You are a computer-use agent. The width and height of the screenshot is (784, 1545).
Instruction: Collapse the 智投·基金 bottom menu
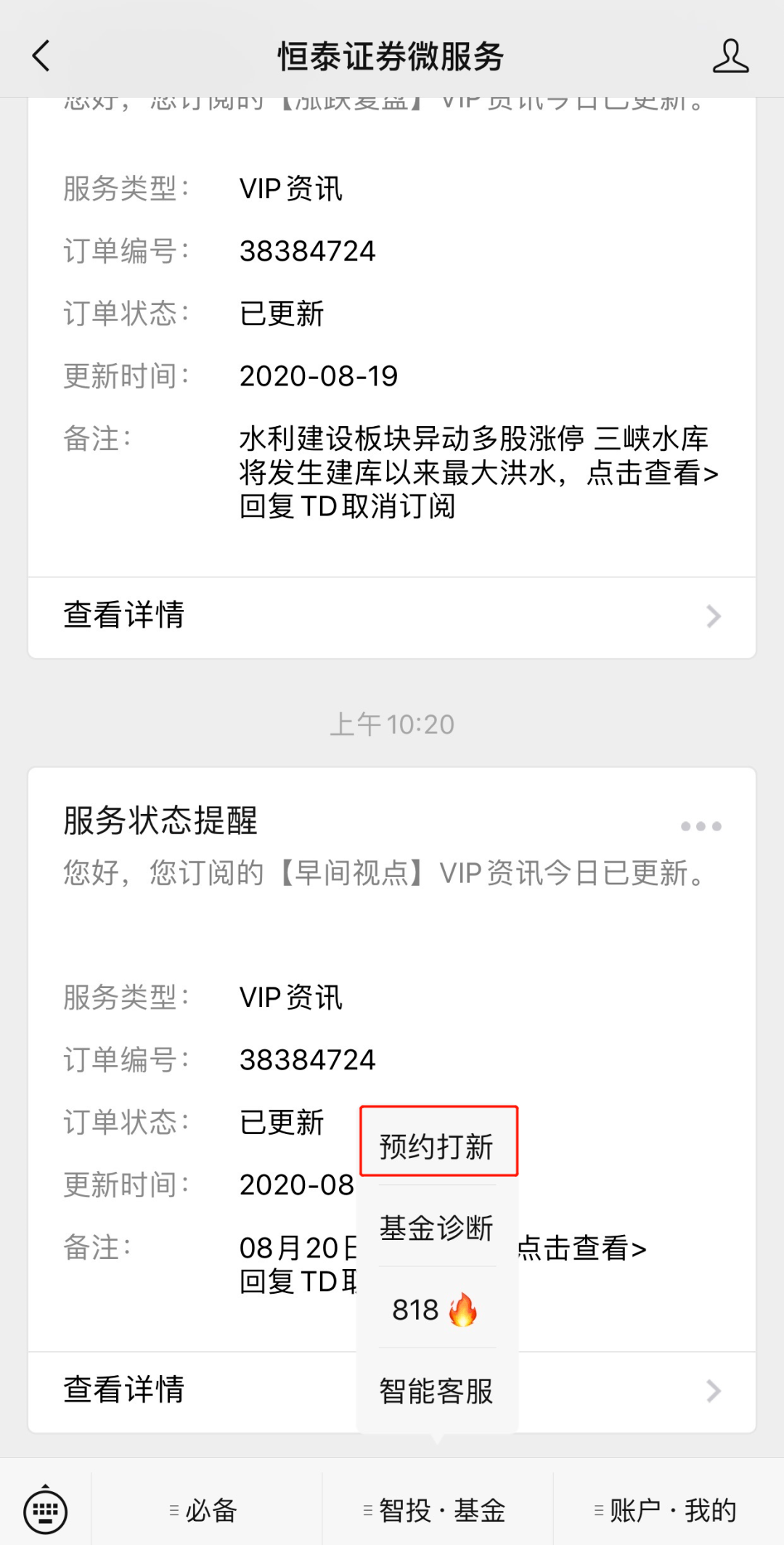click(437, 1511)
